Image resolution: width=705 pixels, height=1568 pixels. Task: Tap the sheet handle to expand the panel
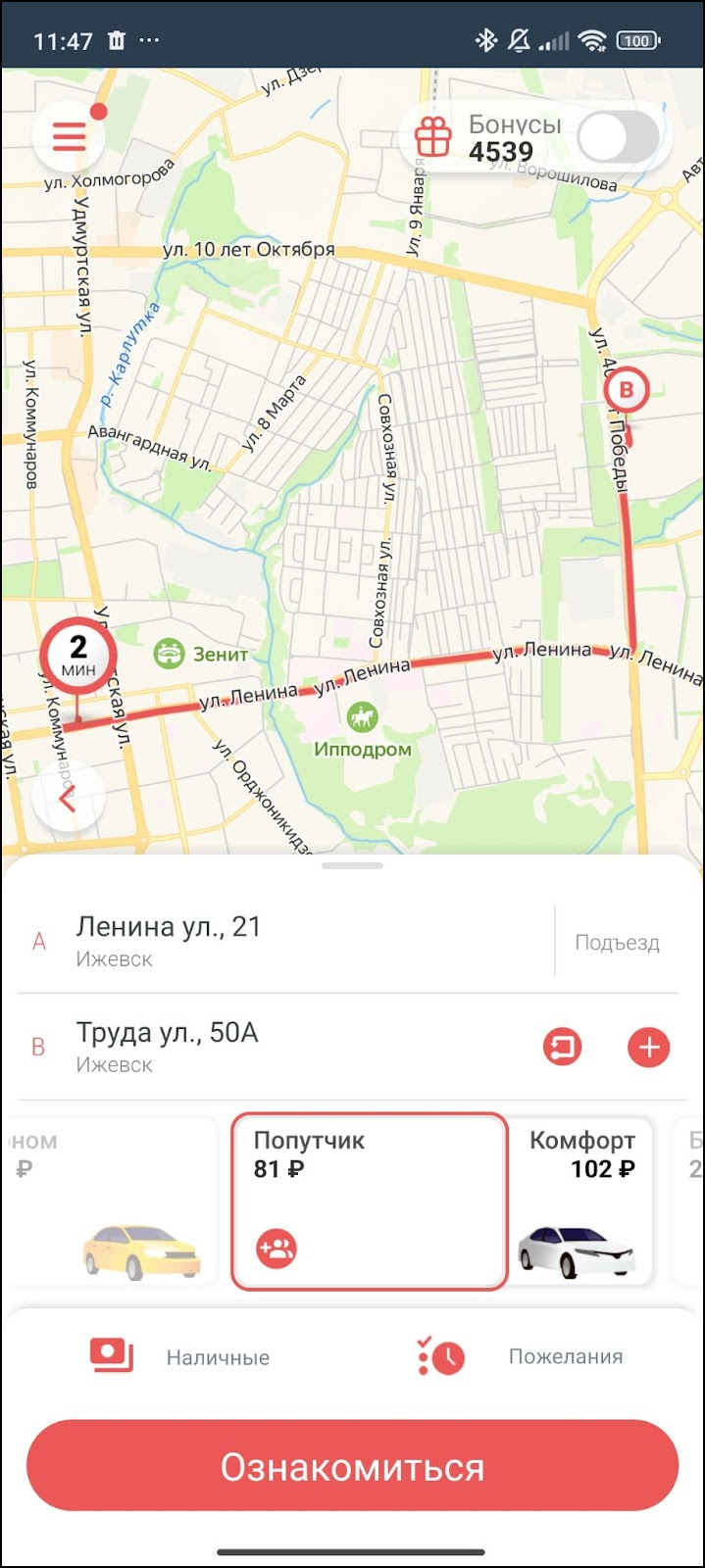click(x=352, y=865)
